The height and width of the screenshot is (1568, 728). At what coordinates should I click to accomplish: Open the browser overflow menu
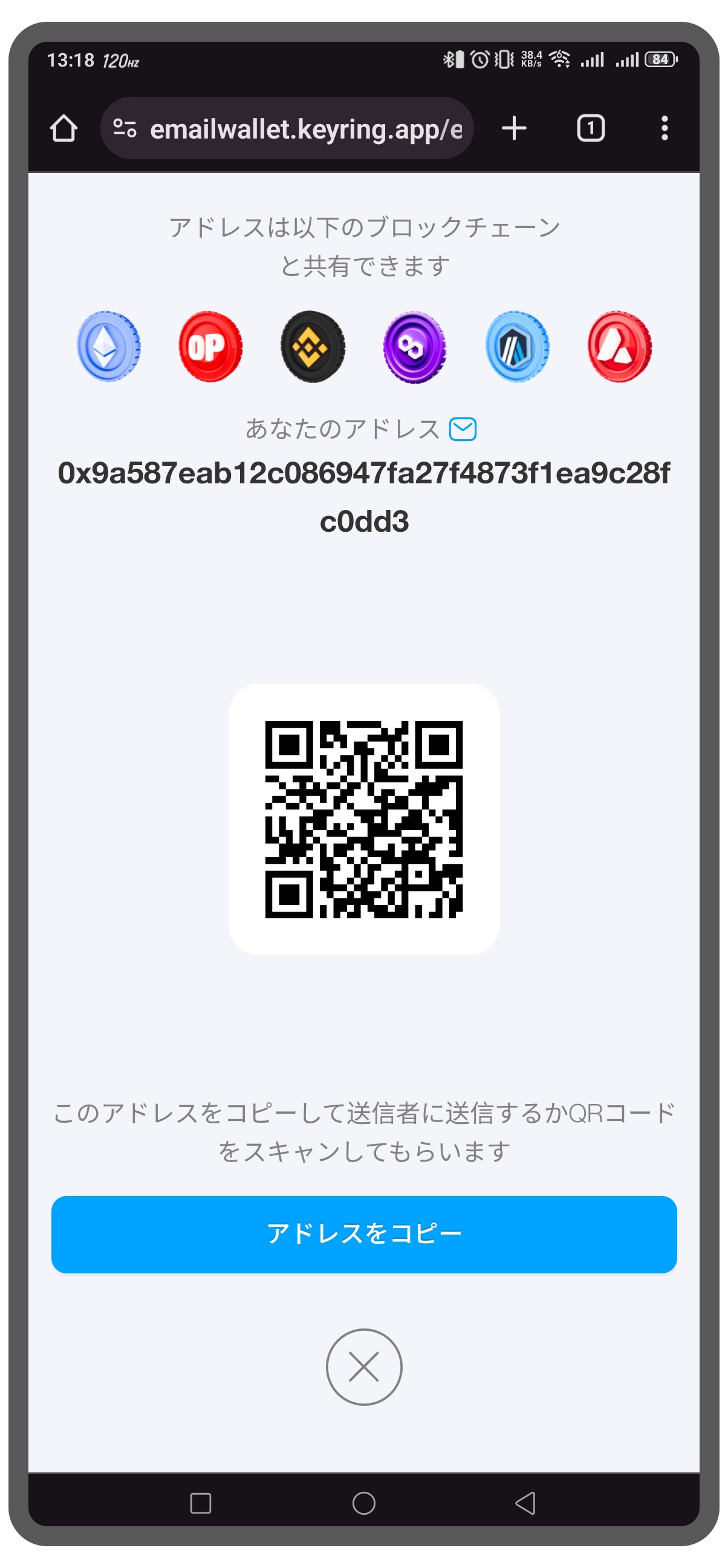click(664, 128)
